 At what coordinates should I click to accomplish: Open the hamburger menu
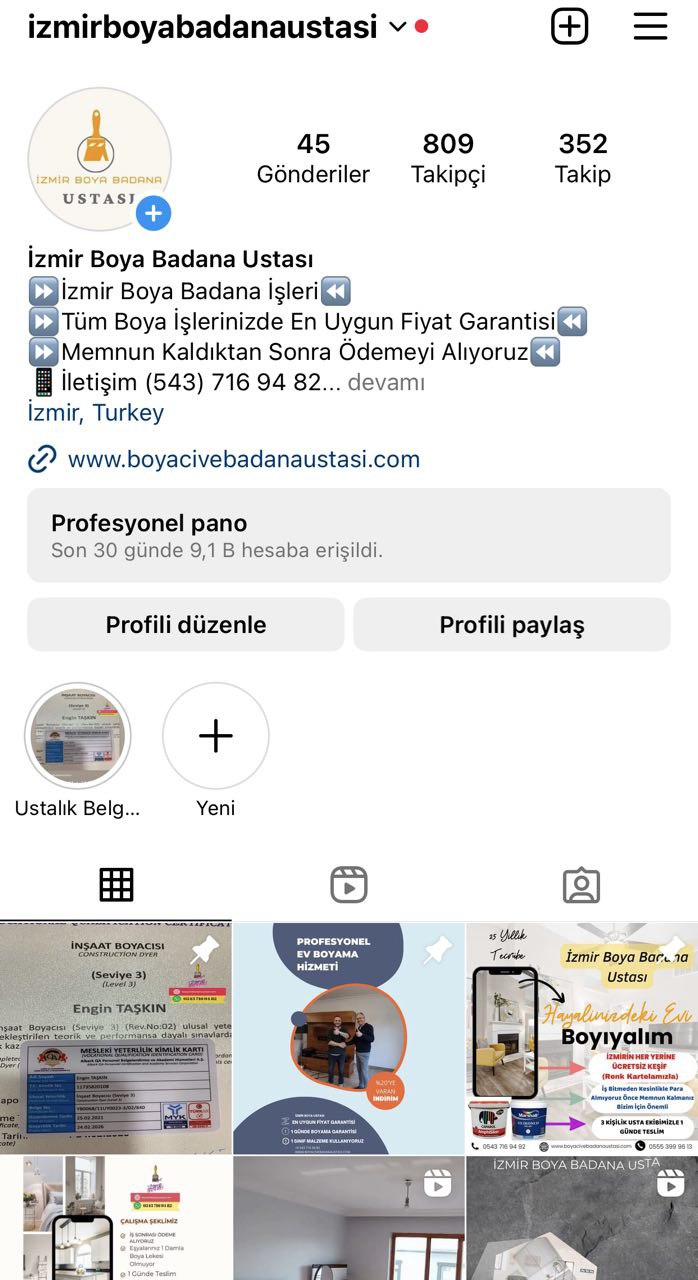tap(650, 27)
